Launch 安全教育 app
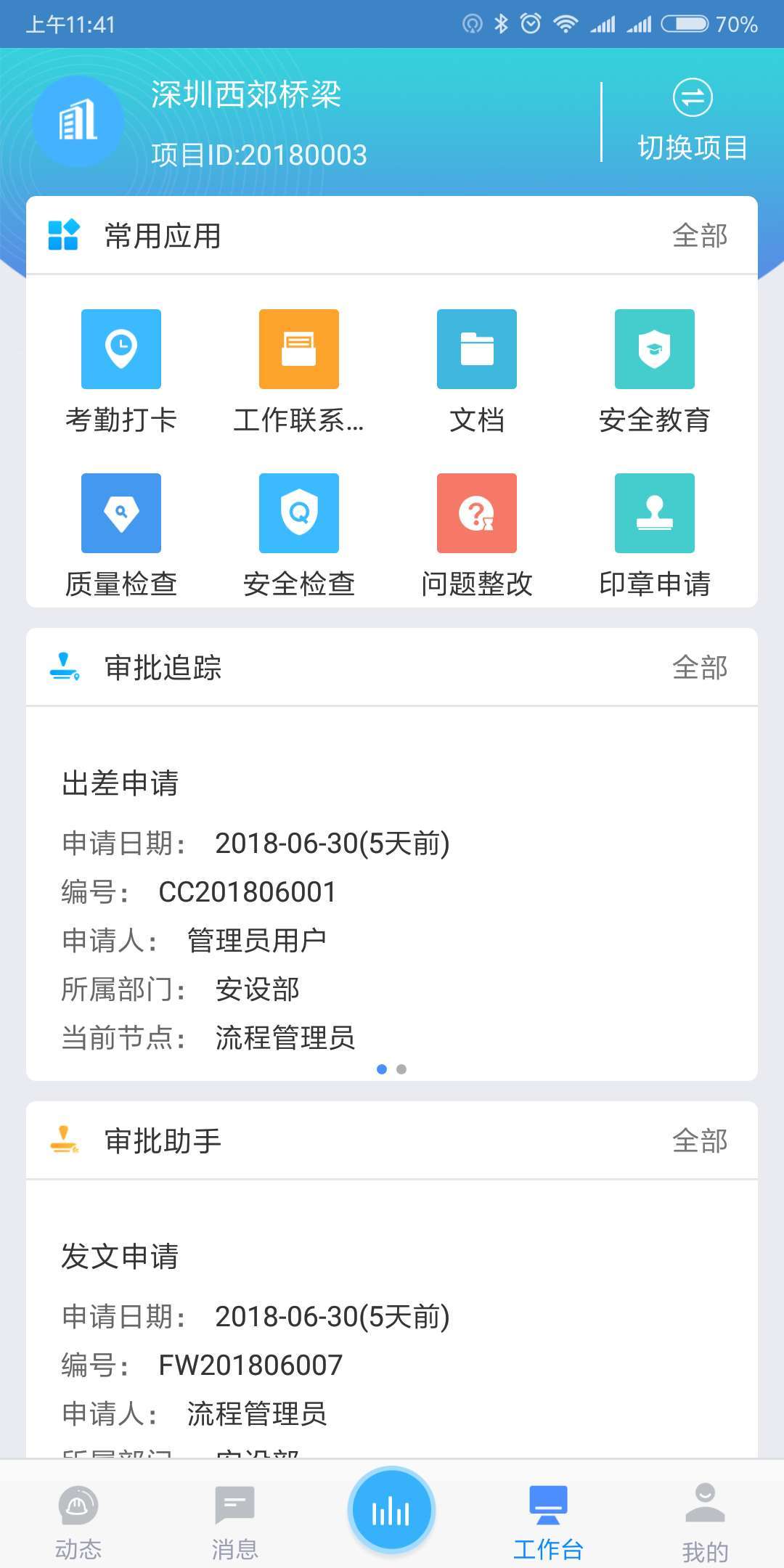The width and height of the screenshot is (784, 1568). click(x=654, y=371)
